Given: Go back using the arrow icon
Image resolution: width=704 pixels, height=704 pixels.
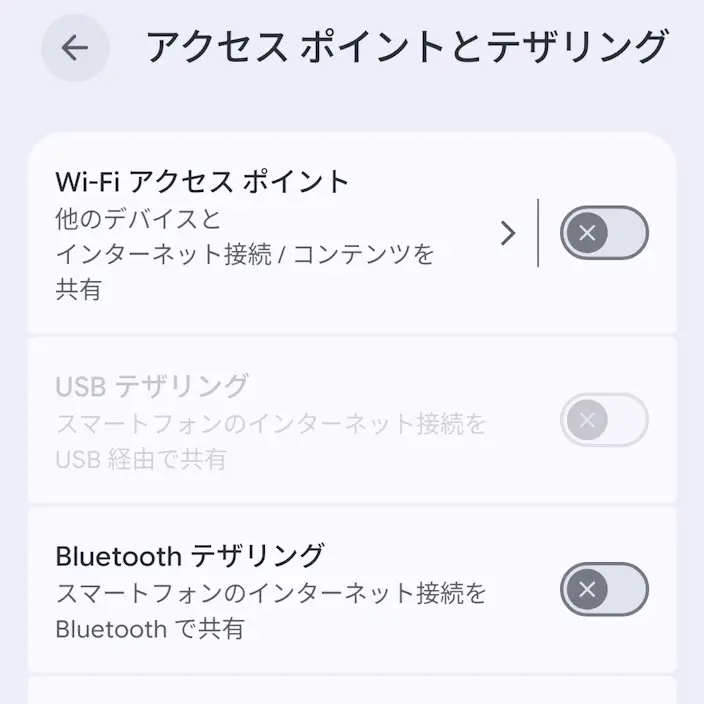Looking at the screenshot, I should click(75, 48).
